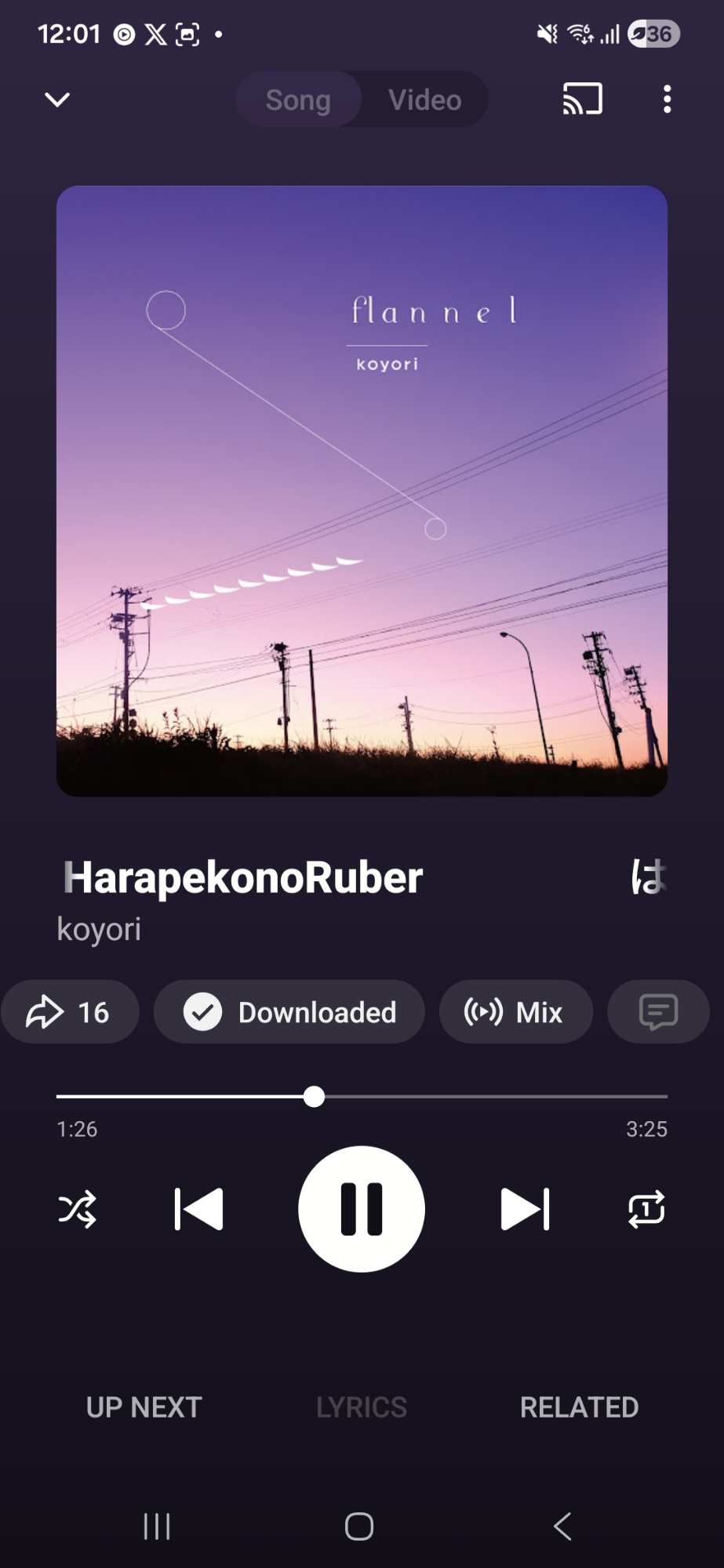Tap the Downloaded chip
724x1568 pixels.
point(289,1012)
